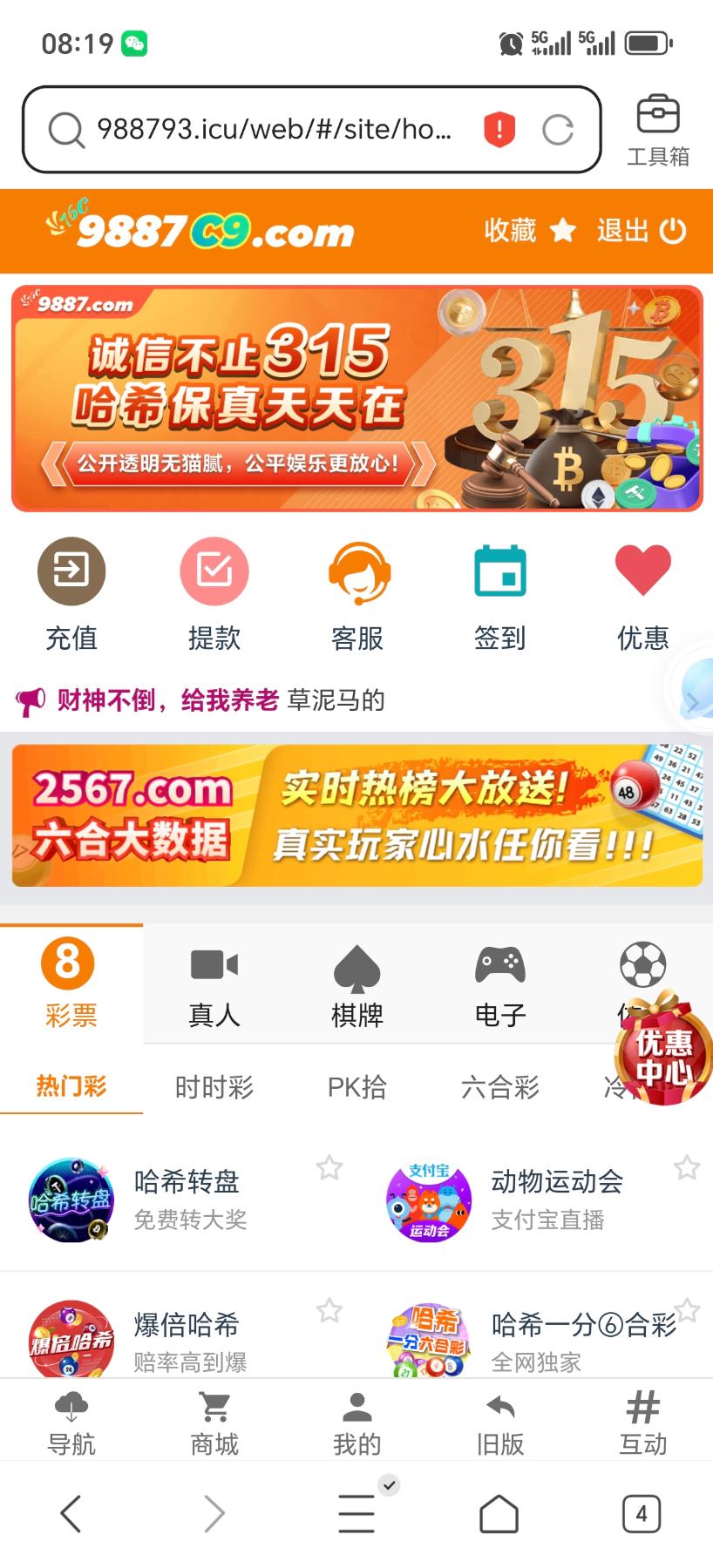Image resolution: width=713 pixels, height=1568 pixels.
Task: Select the PK拾 sub-tab
Action: (x=357, y=1087)
